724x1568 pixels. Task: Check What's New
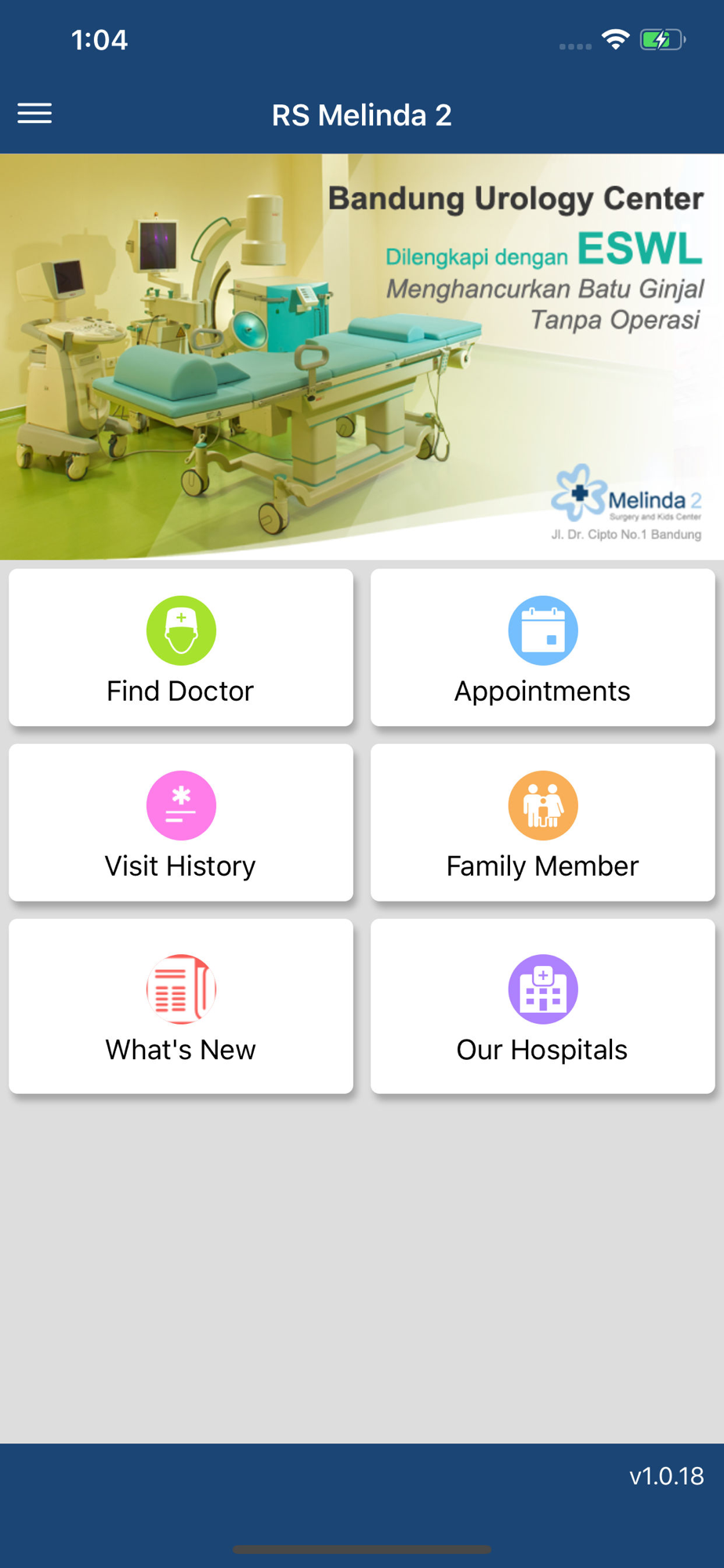181,1007
